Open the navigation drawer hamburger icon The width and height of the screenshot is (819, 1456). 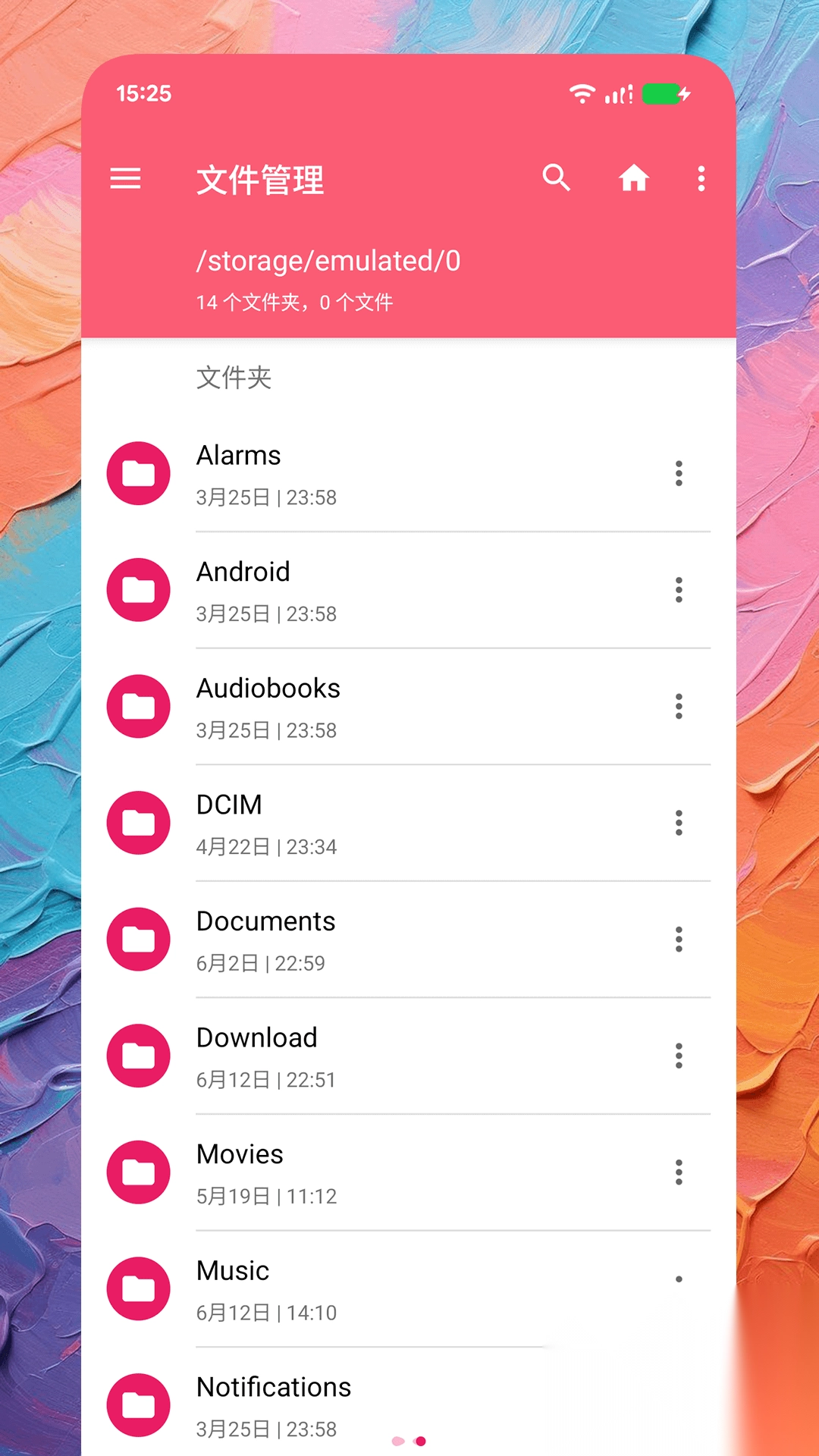click(x=127, y=179)
